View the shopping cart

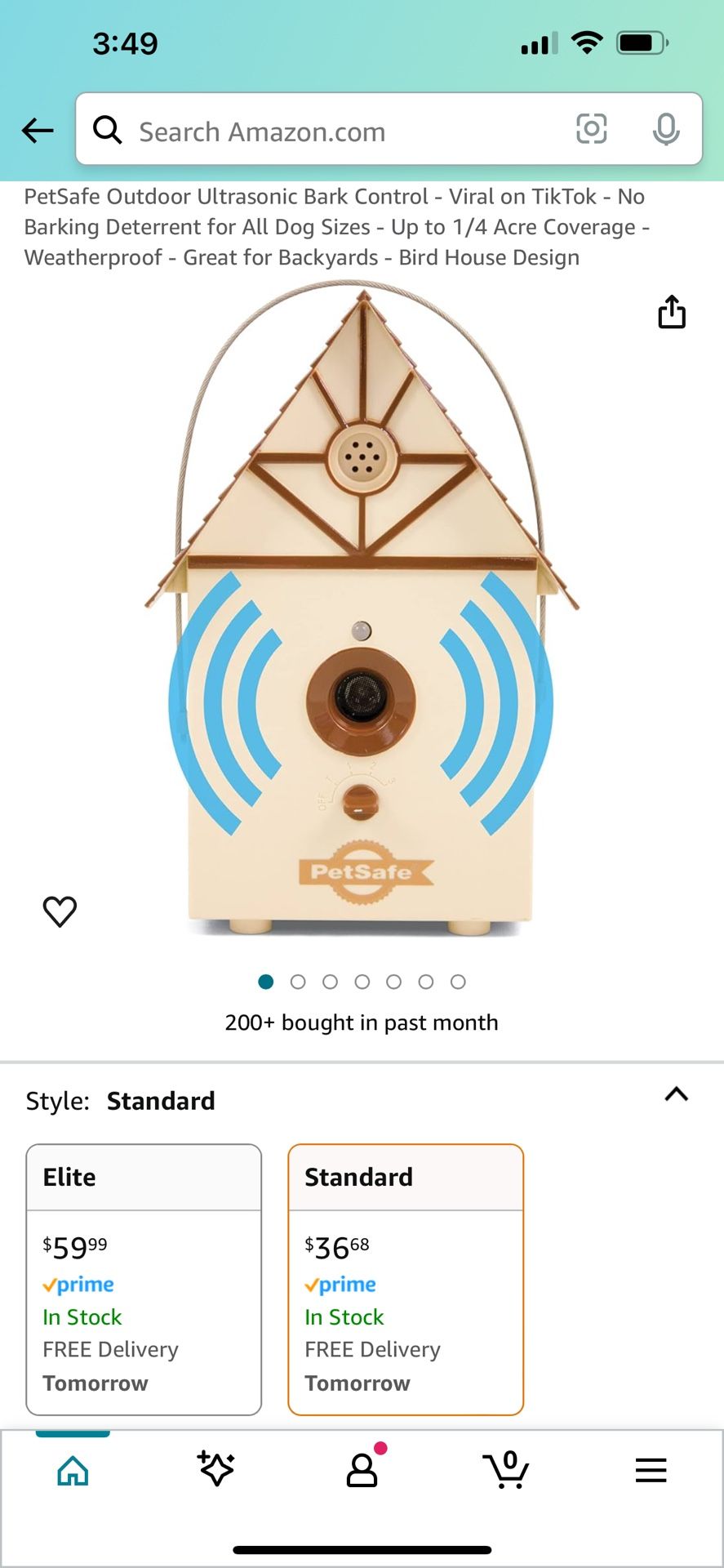(506, 1470)
